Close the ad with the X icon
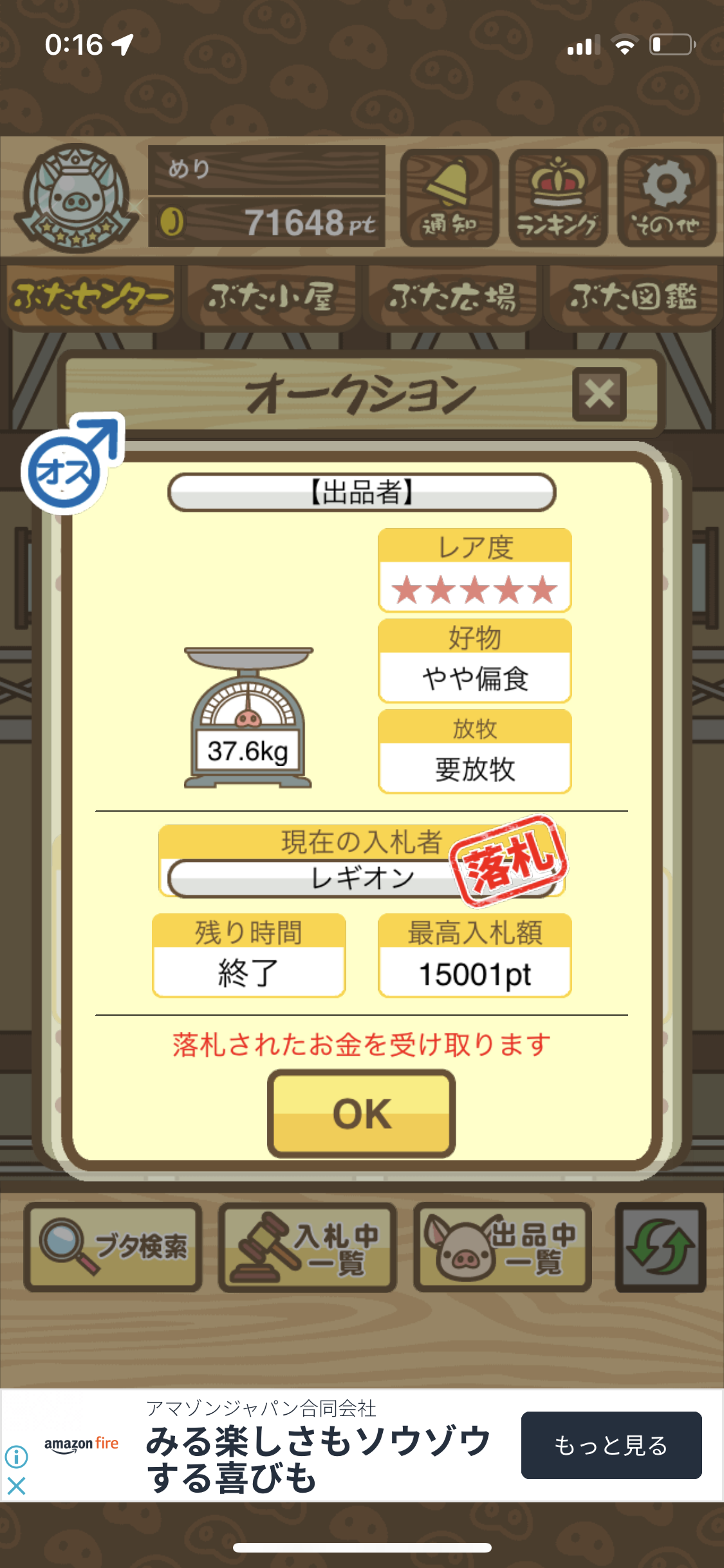 click(x=16, y=1486)
